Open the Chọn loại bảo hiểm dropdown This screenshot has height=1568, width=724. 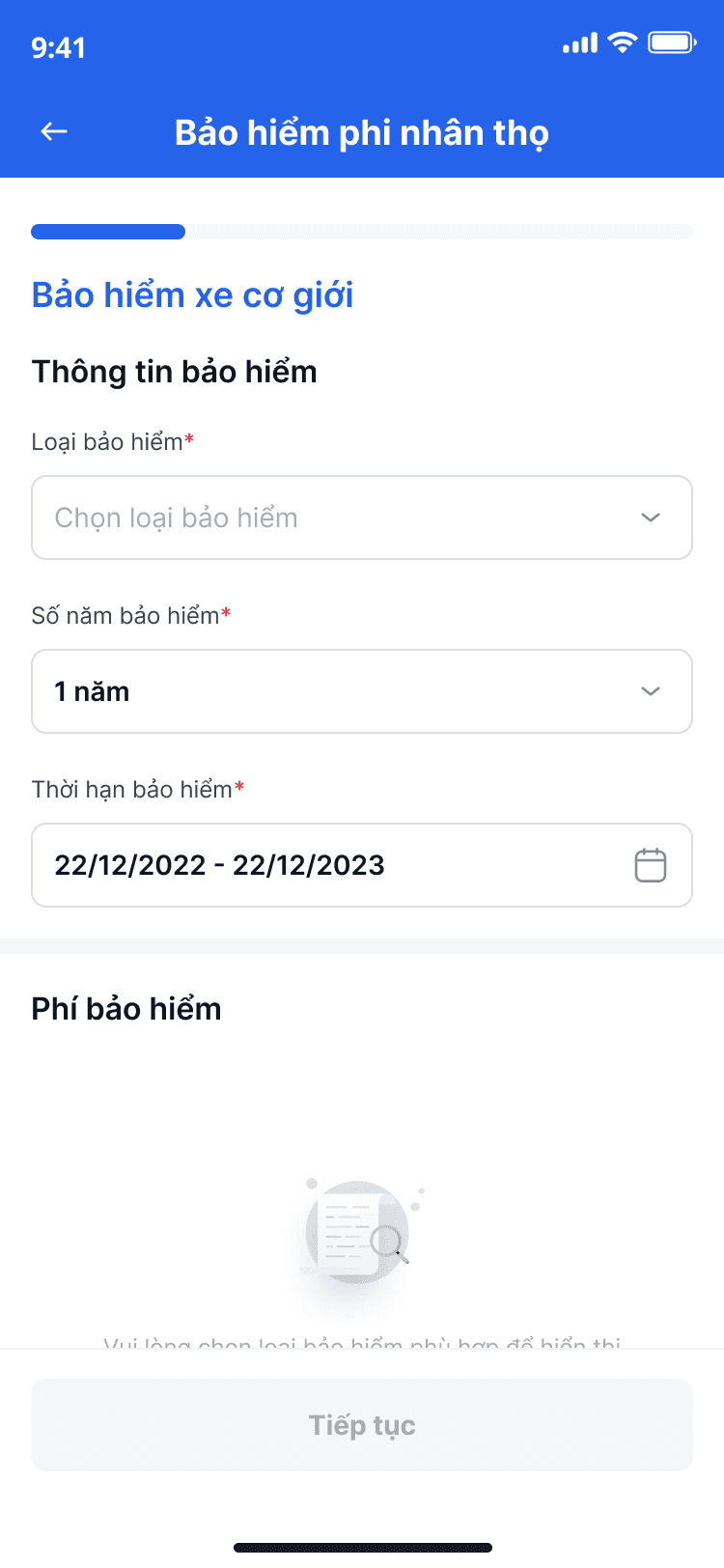[x=361, y=518]
